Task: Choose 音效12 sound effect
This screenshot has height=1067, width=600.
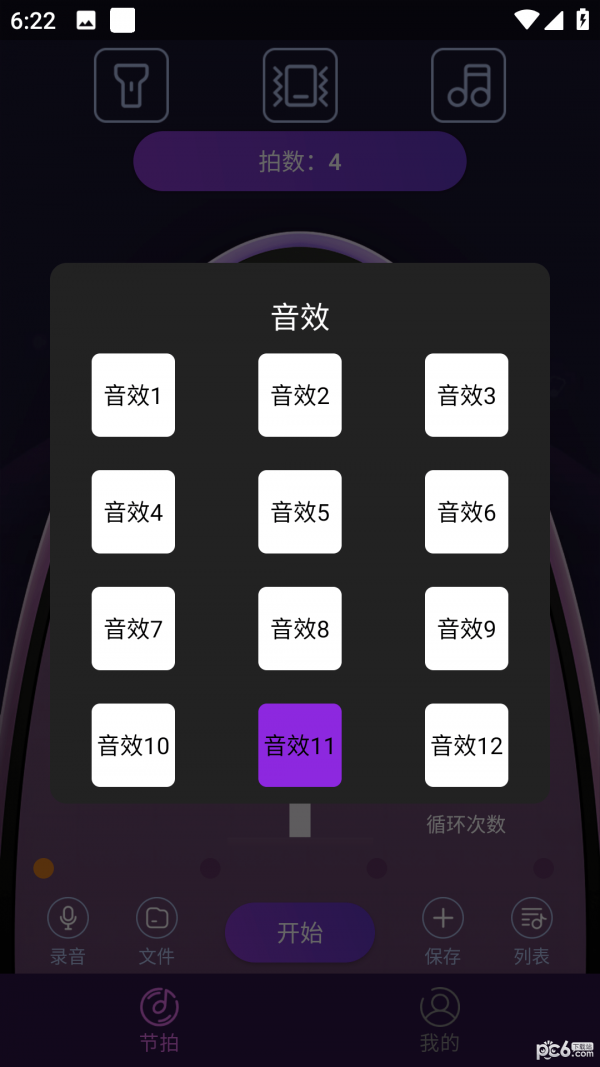Action: point(466,745)
